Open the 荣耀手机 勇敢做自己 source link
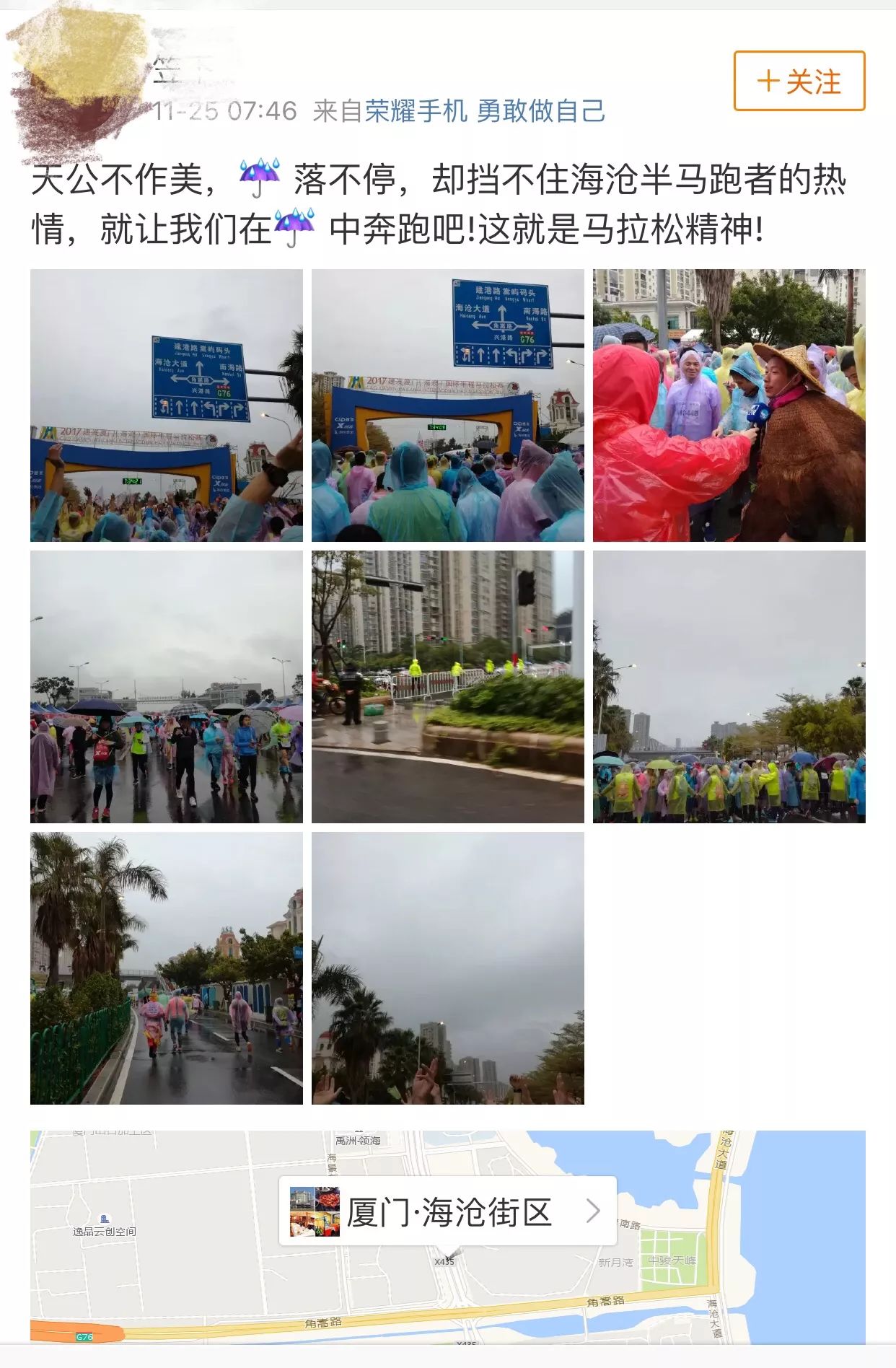This screenshot has height=1368, width=896. pos(484,110)
